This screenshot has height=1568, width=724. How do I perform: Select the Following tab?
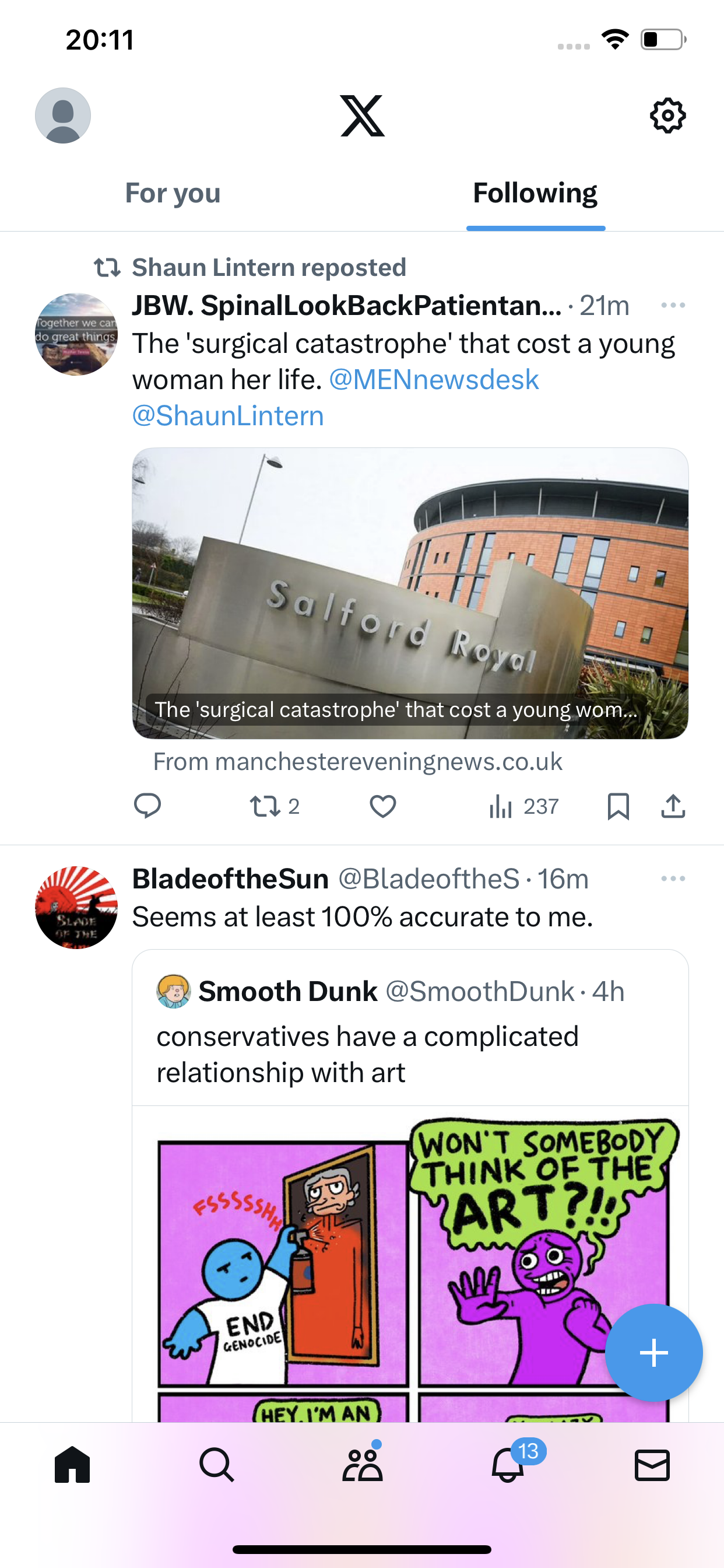535,193
